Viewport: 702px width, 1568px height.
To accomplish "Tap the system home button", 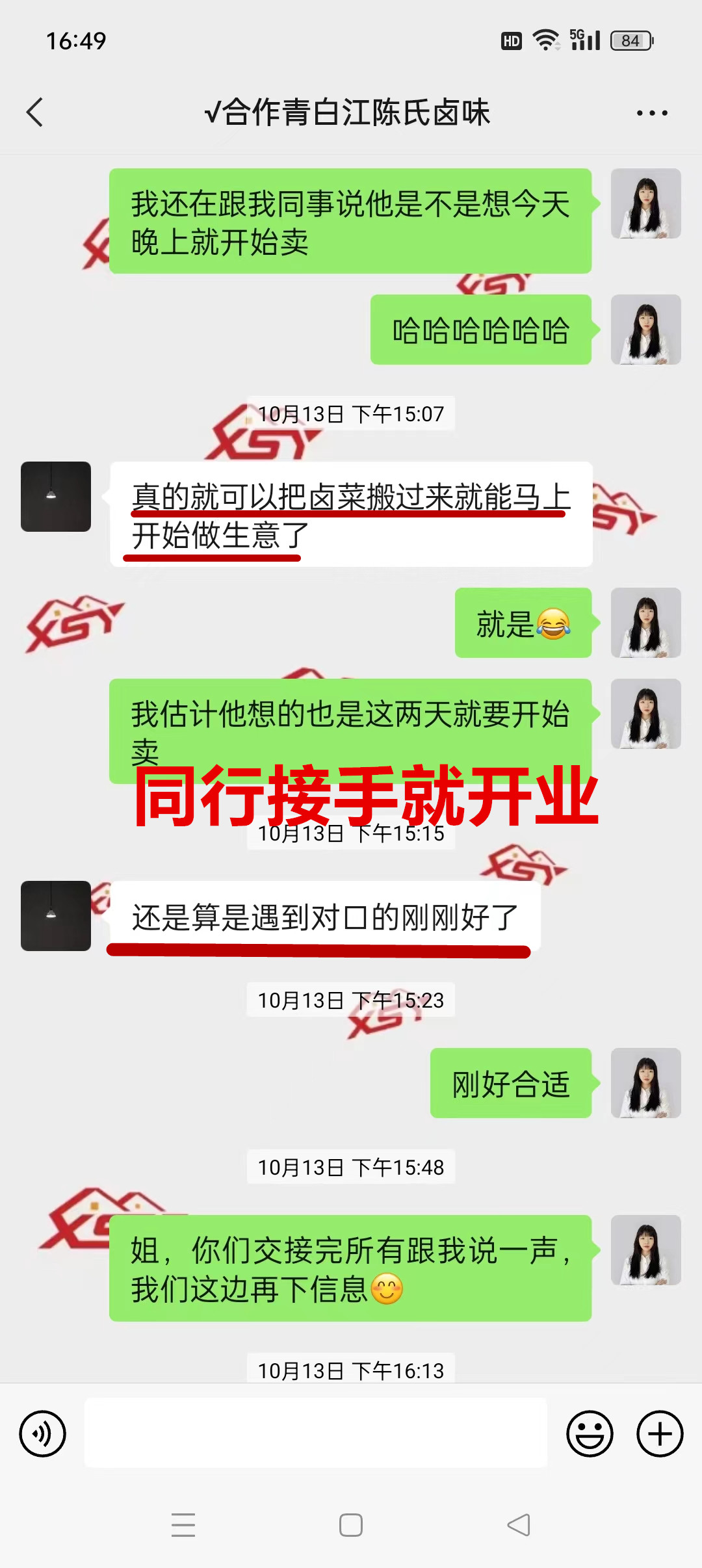I will click(x=351, y=1525).
